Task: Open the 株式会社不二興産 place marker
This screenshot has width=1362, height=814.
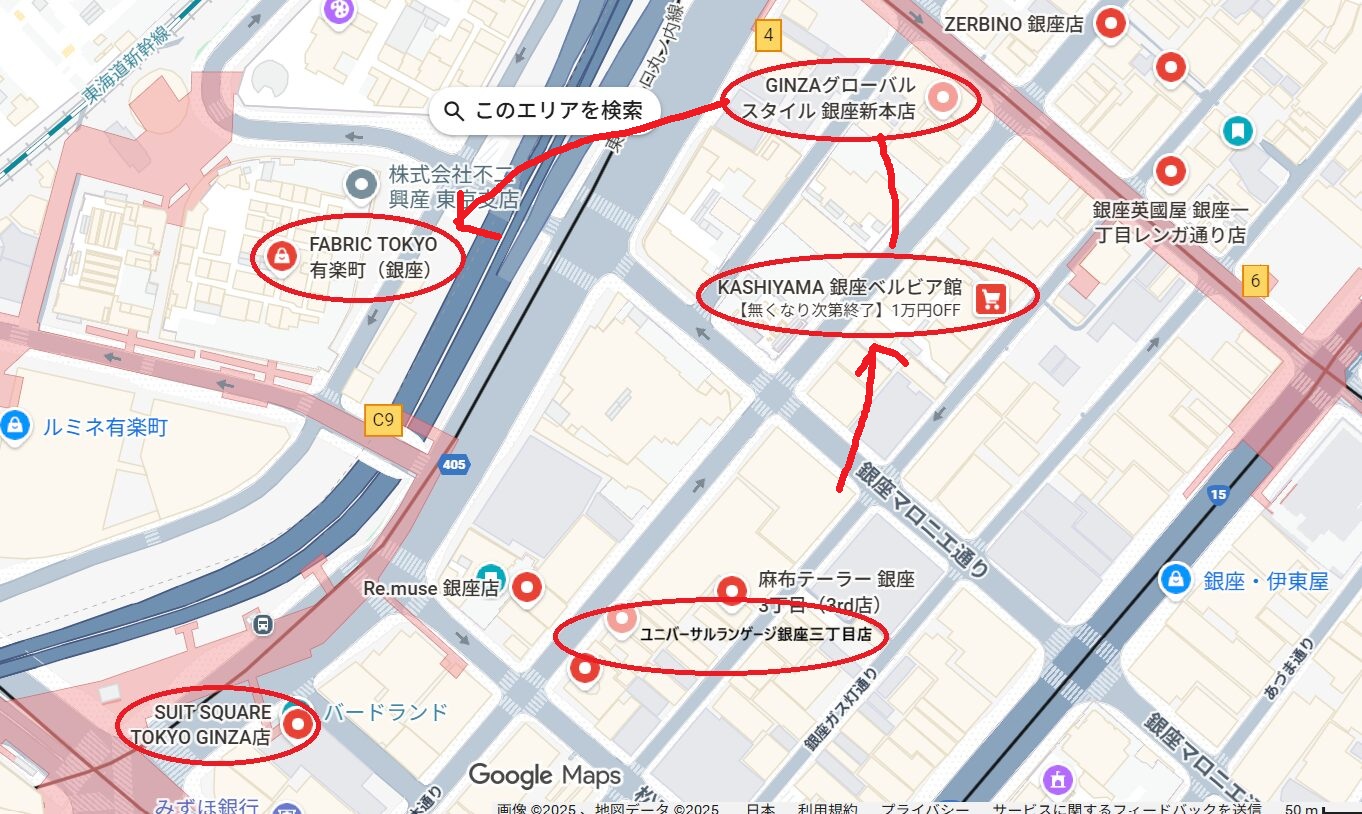Action: tap(360, 184)
